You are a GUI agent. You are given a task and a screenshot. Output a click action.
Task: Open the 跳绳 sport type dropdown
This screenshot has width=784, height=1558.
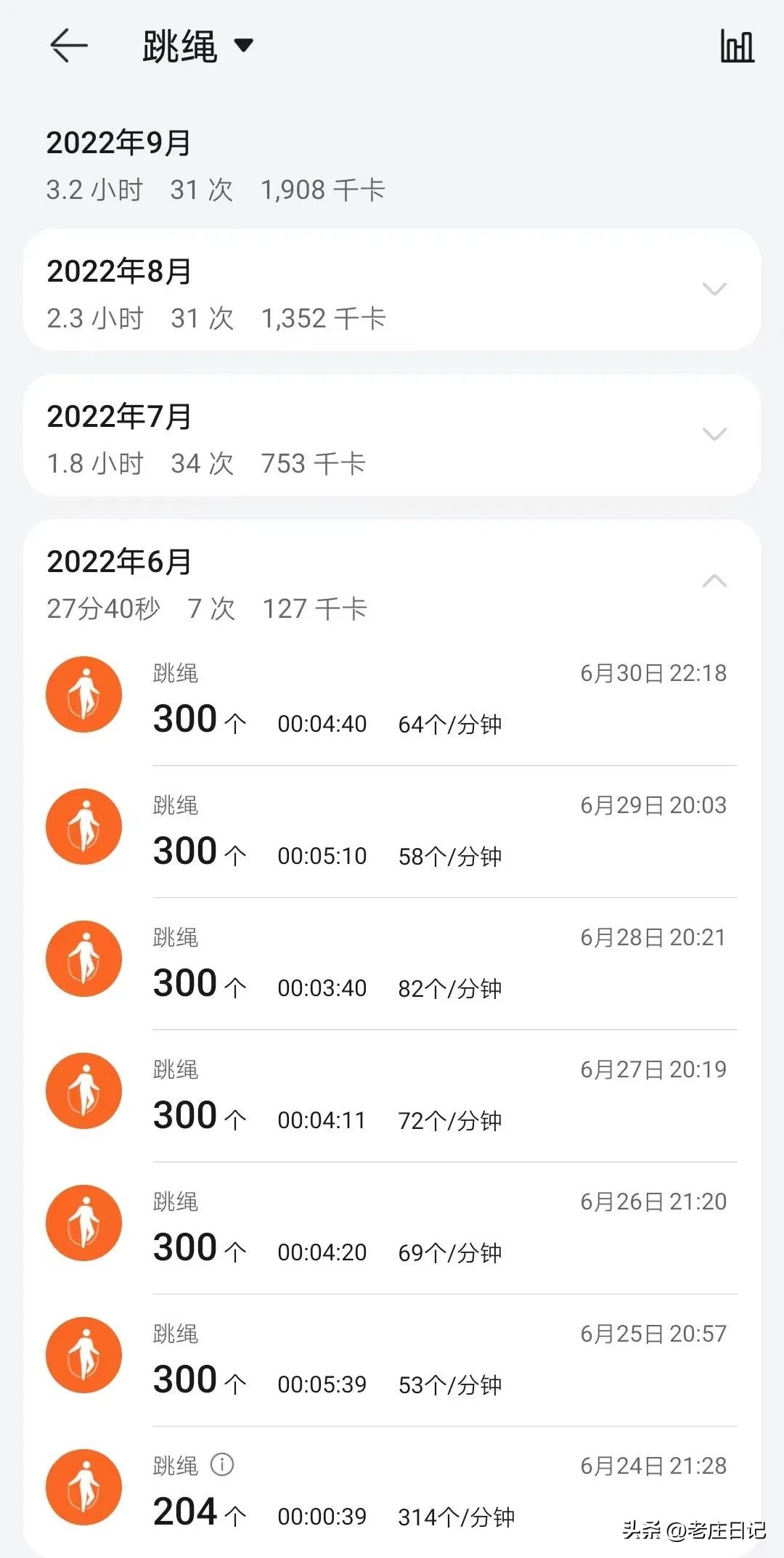(245, 45)
